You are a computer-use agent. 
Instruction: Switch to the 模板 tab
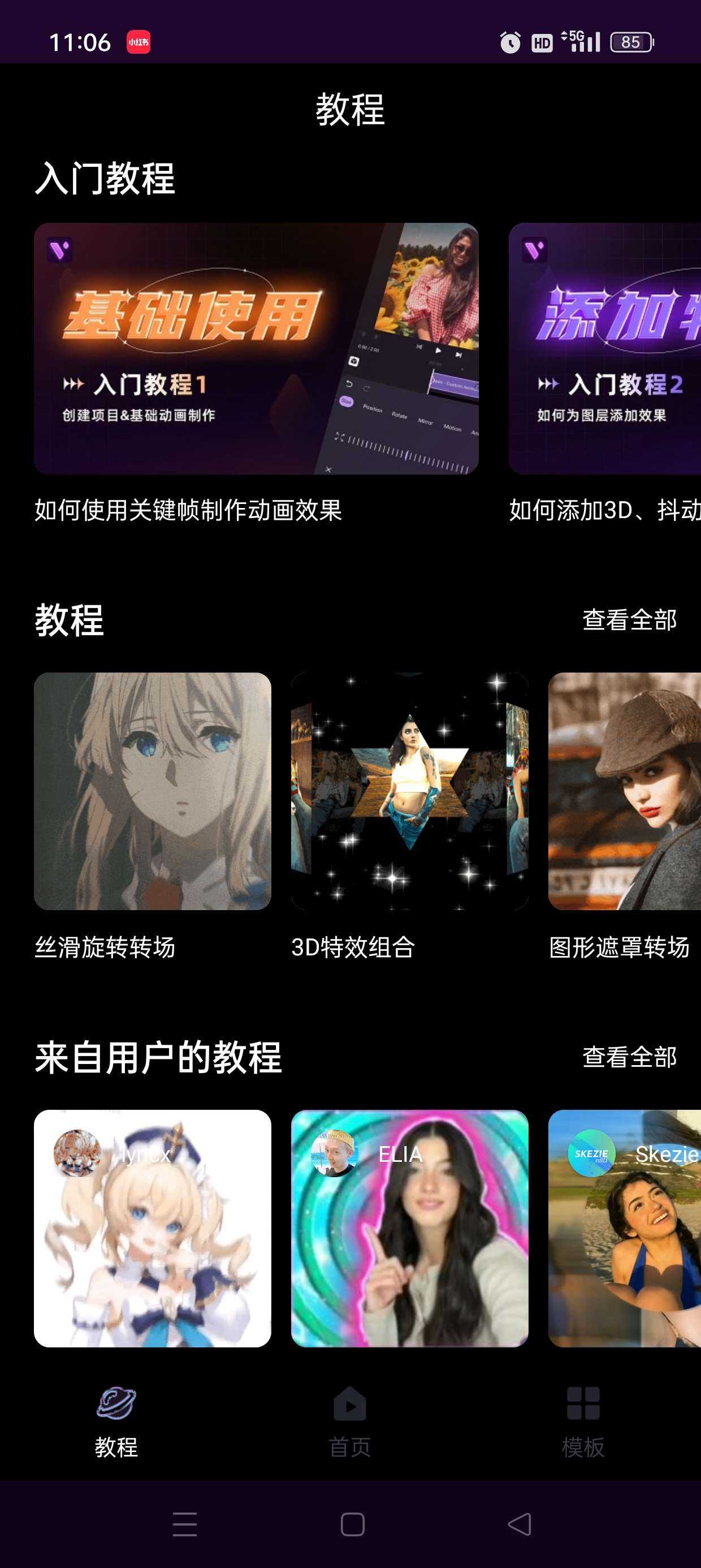[583, 1421]
